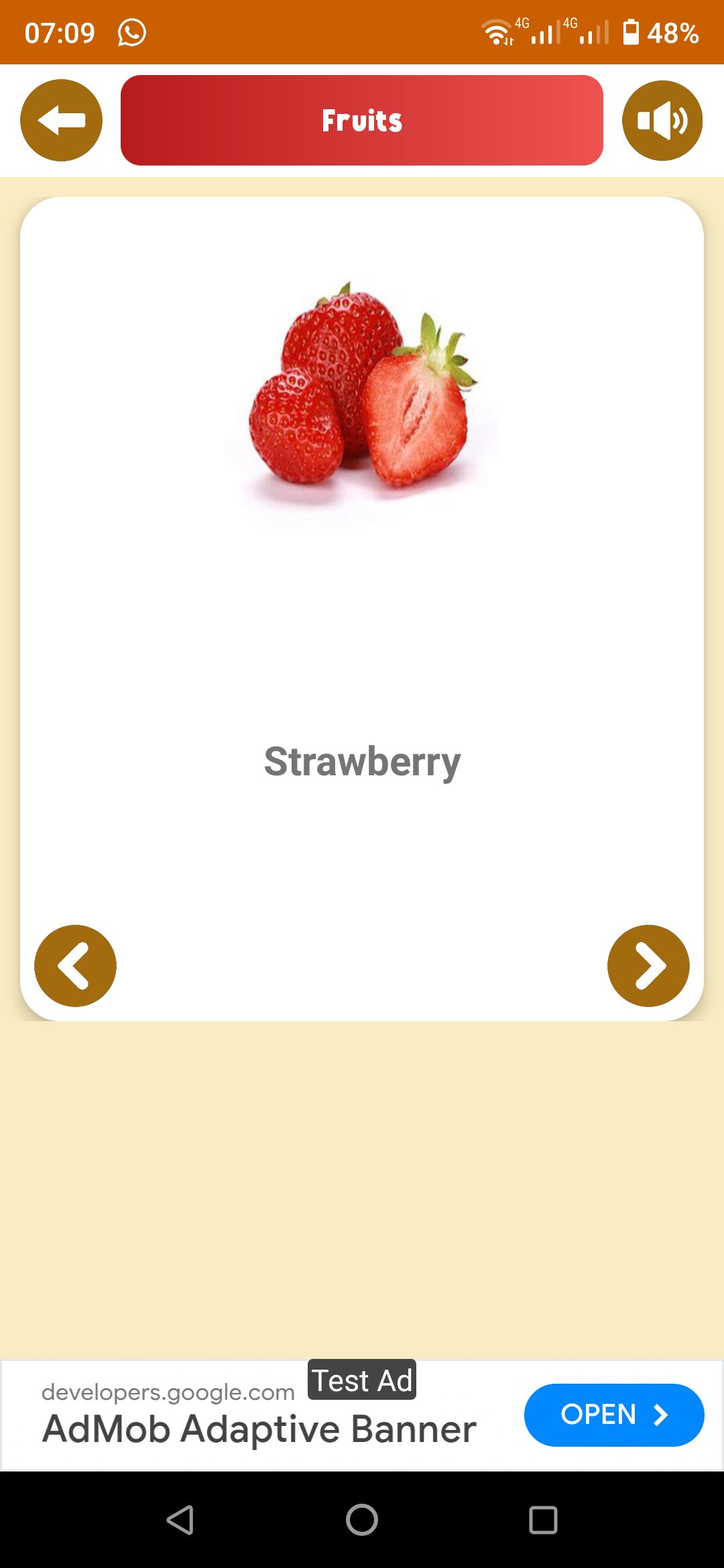Advance to the next fruit card
The width and height of the screenshot is (724, 1568).
pos(648,966)
